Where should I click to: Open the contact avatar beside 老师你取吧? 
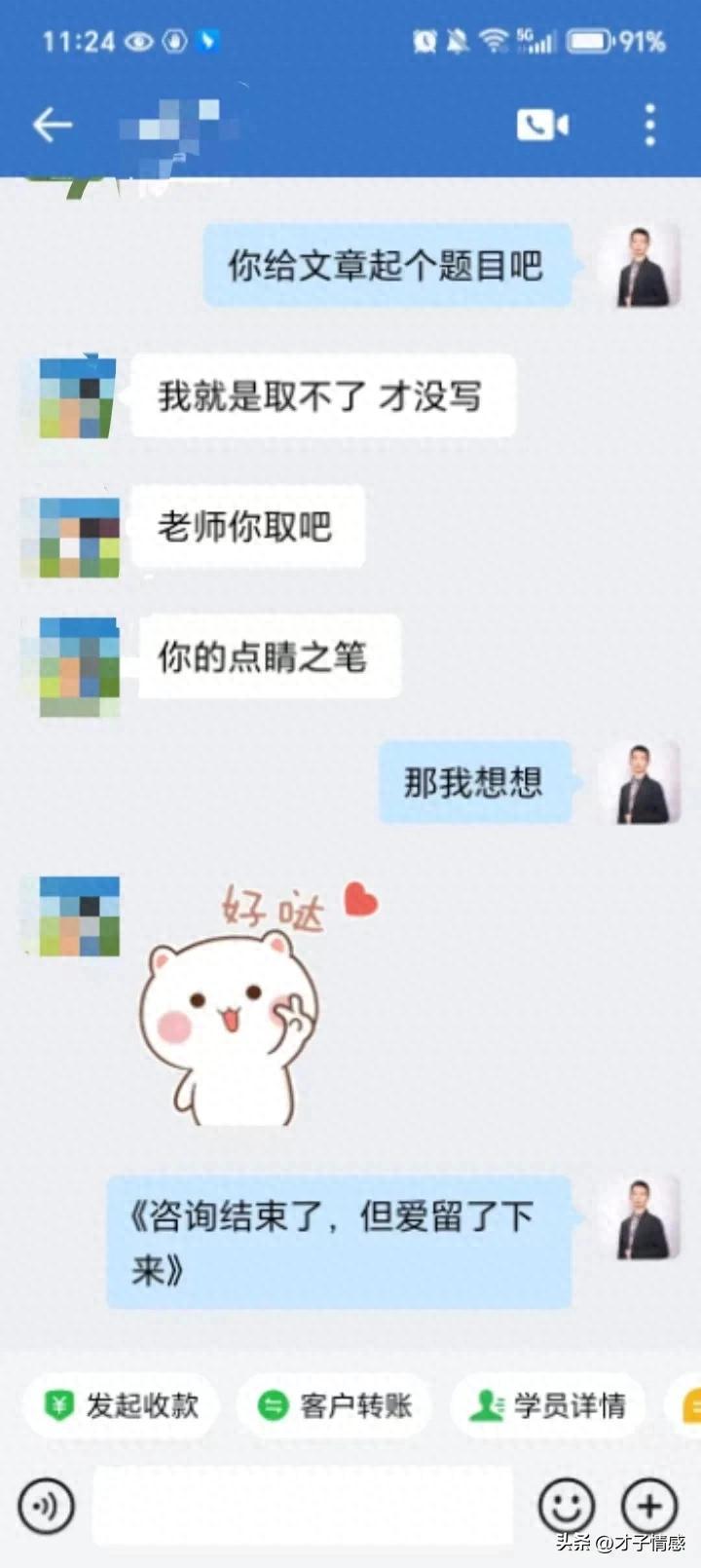coord(71,538)
